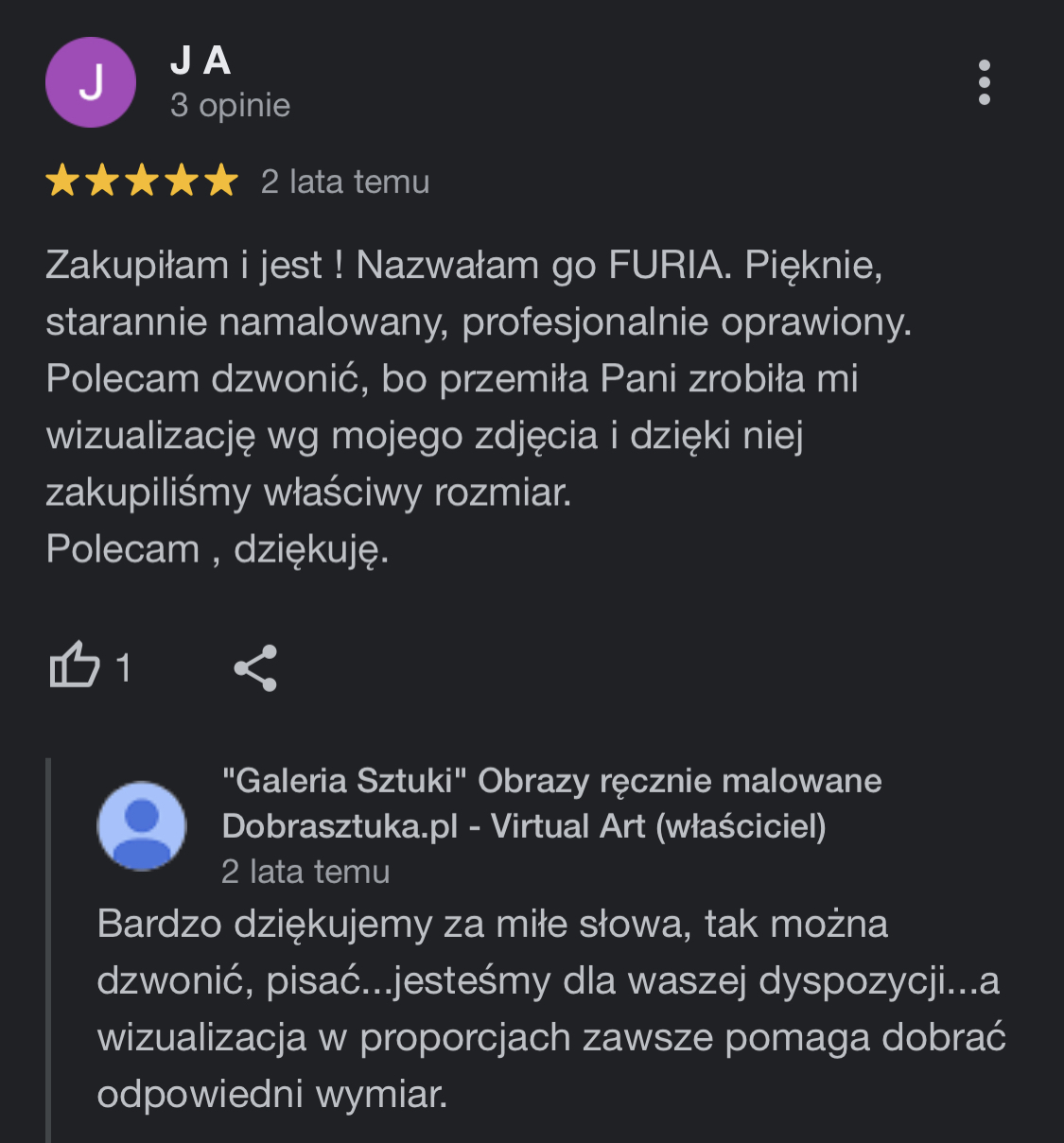Screen dimensions: 1064x1143
Task: Share J A's review
Action: [x=255, y=667]
